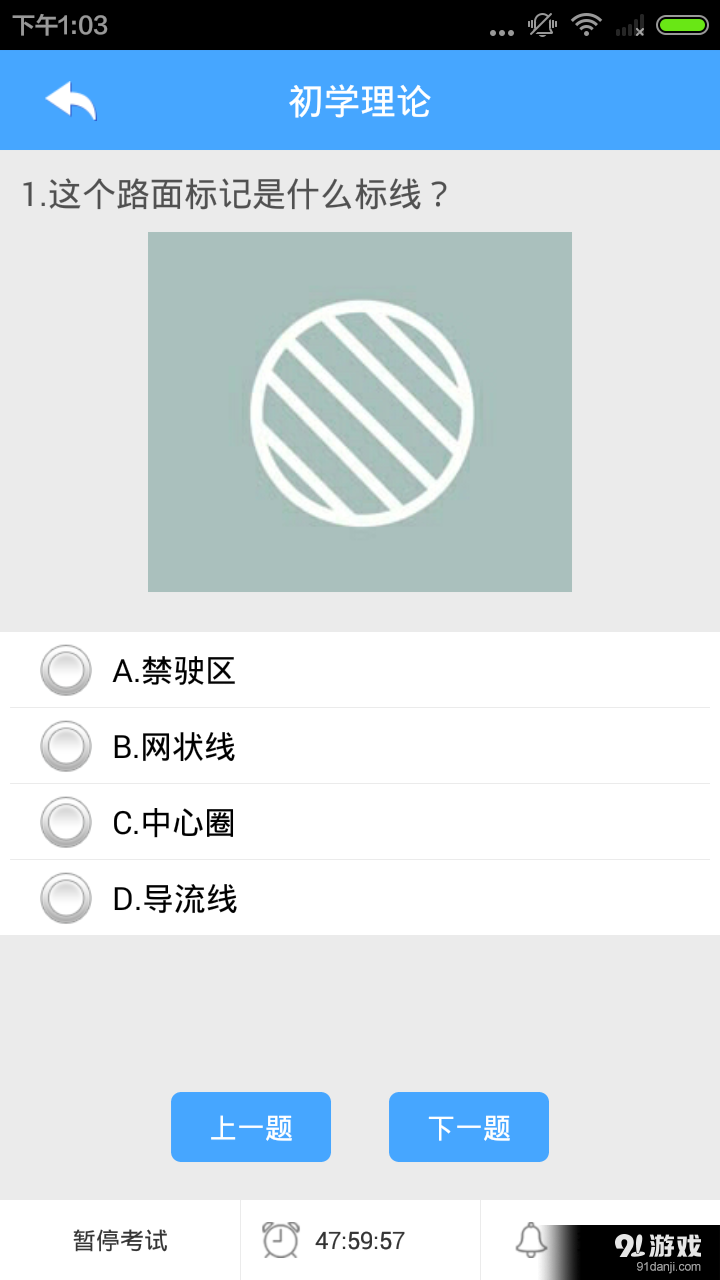Go to the next question with 下一题
Screen dimensions: 720x1280
click(x=468, y=1127)
